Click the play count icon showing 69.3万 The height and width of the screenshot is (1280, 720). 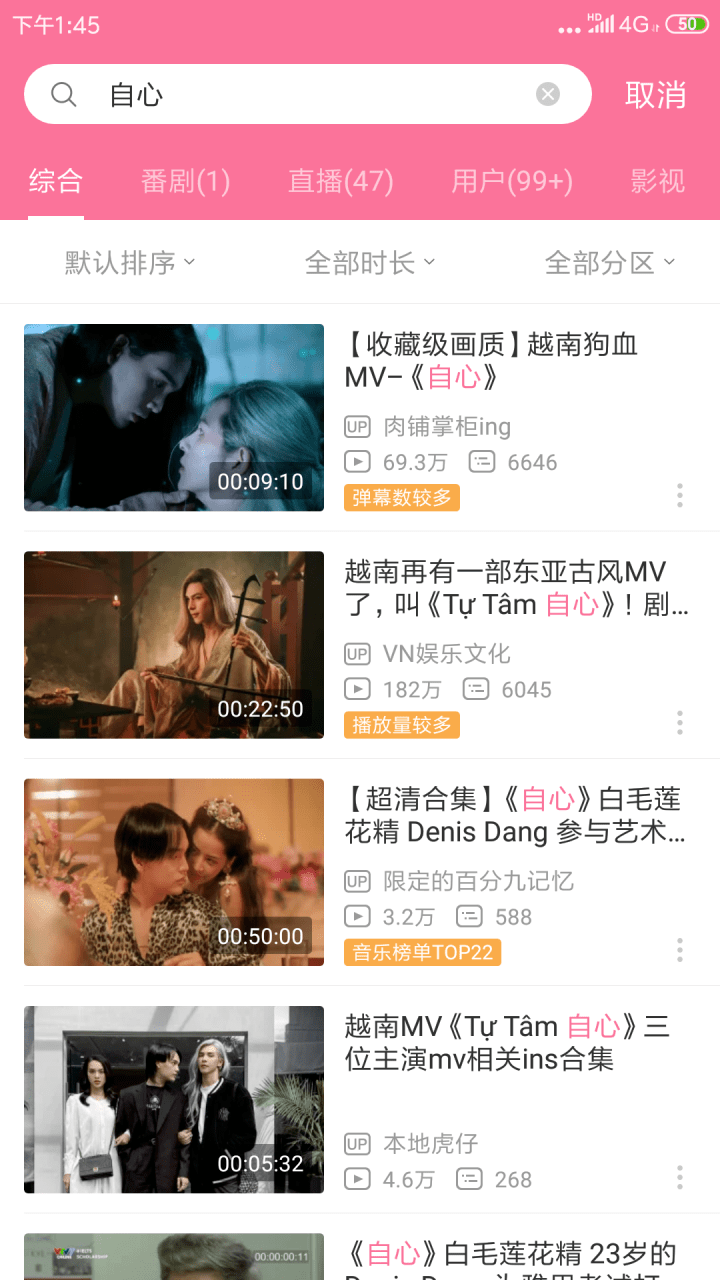357,462
